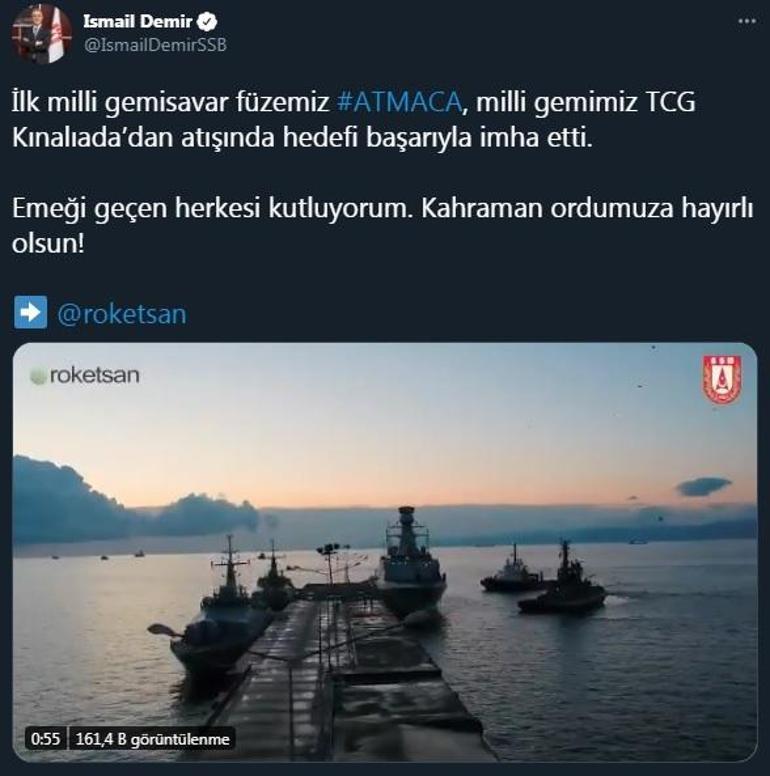This screenshot has width=770, height=776.
Task: Open the @roketsan mention link
Action: (x=121, y=314)
